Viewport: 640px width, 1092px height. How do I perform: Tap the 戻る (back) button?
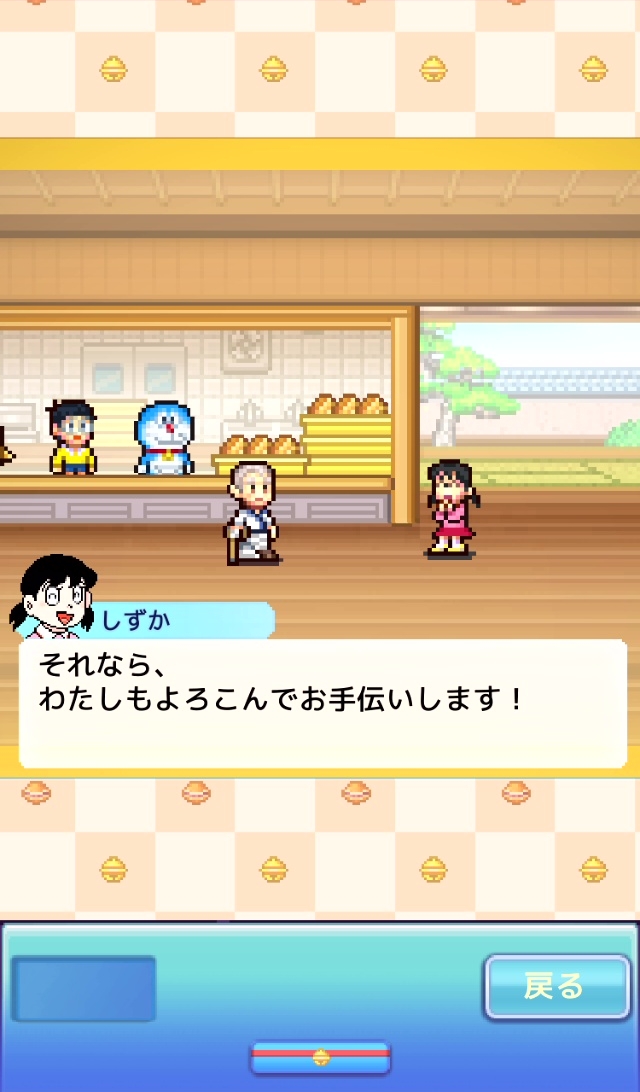click(553, 987)
